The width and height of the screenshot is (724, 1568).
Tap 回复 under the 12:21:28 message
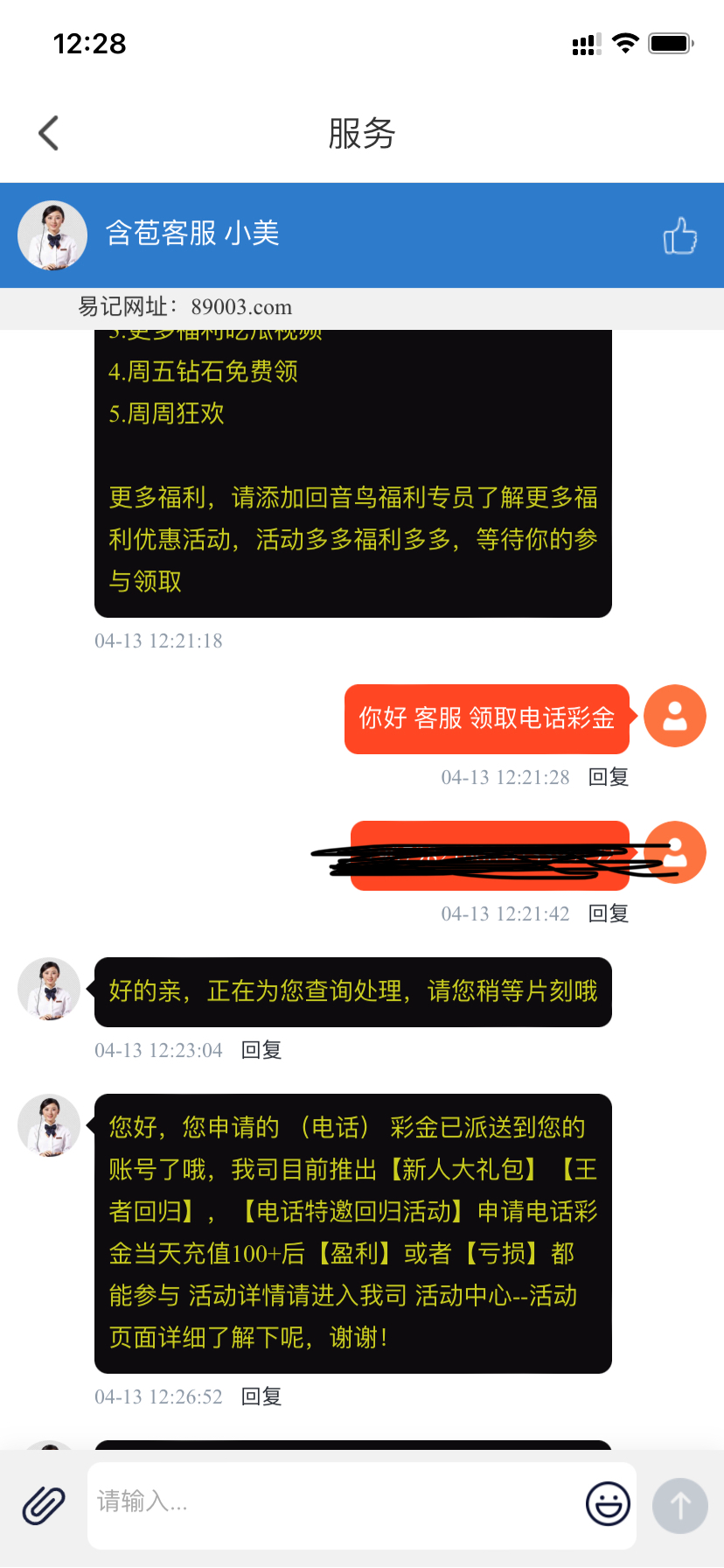609,777
